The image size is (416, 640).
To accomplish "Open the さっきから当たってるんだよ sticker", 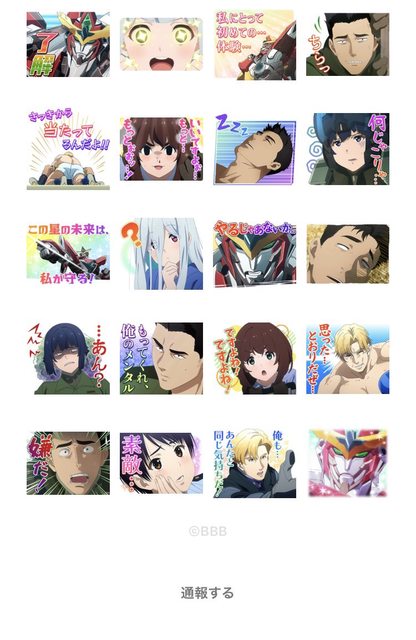I will (68, 149).
